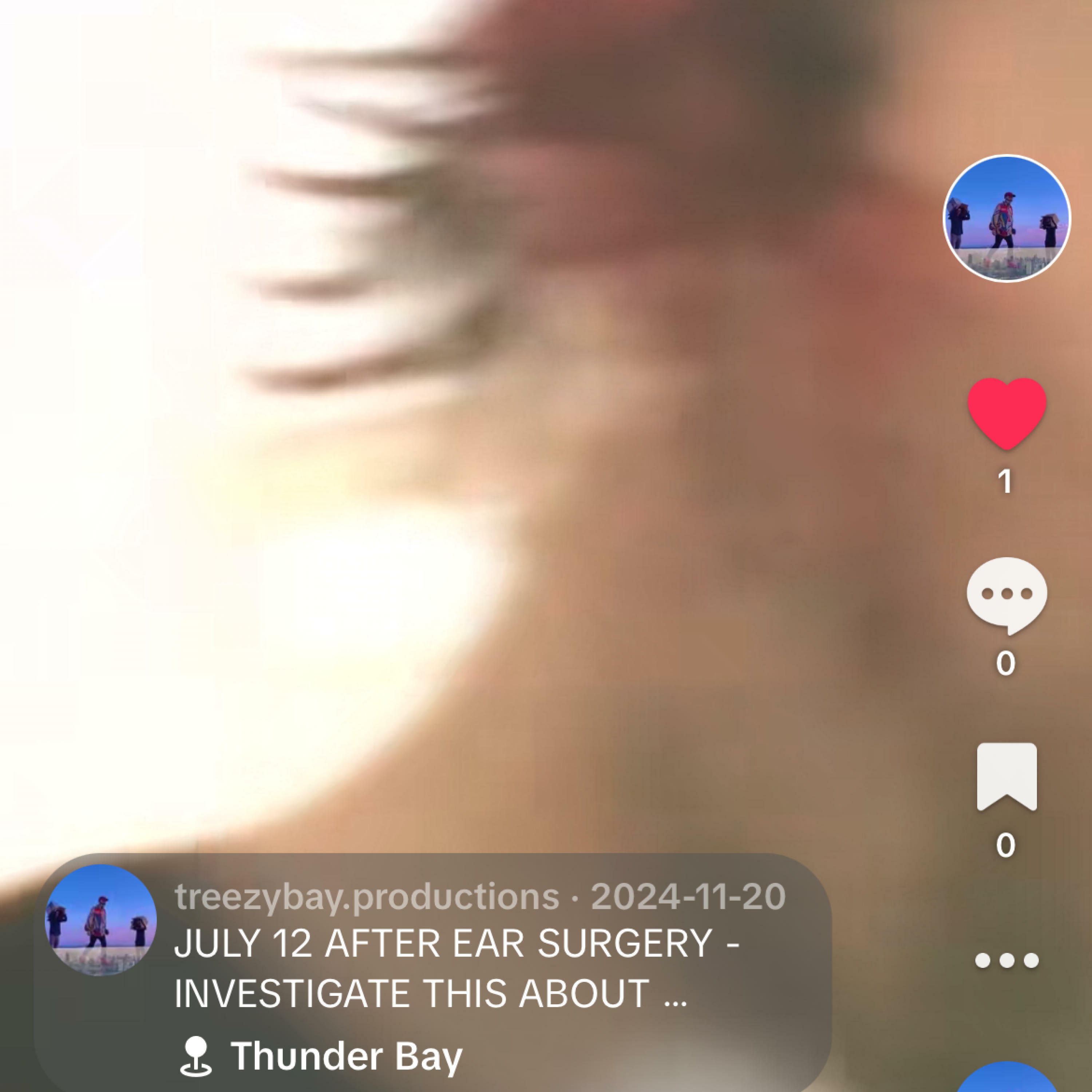Open the treezybay.productions username link
The height and width of the screenshot is (1092, 1092).
tap(367, 897)
